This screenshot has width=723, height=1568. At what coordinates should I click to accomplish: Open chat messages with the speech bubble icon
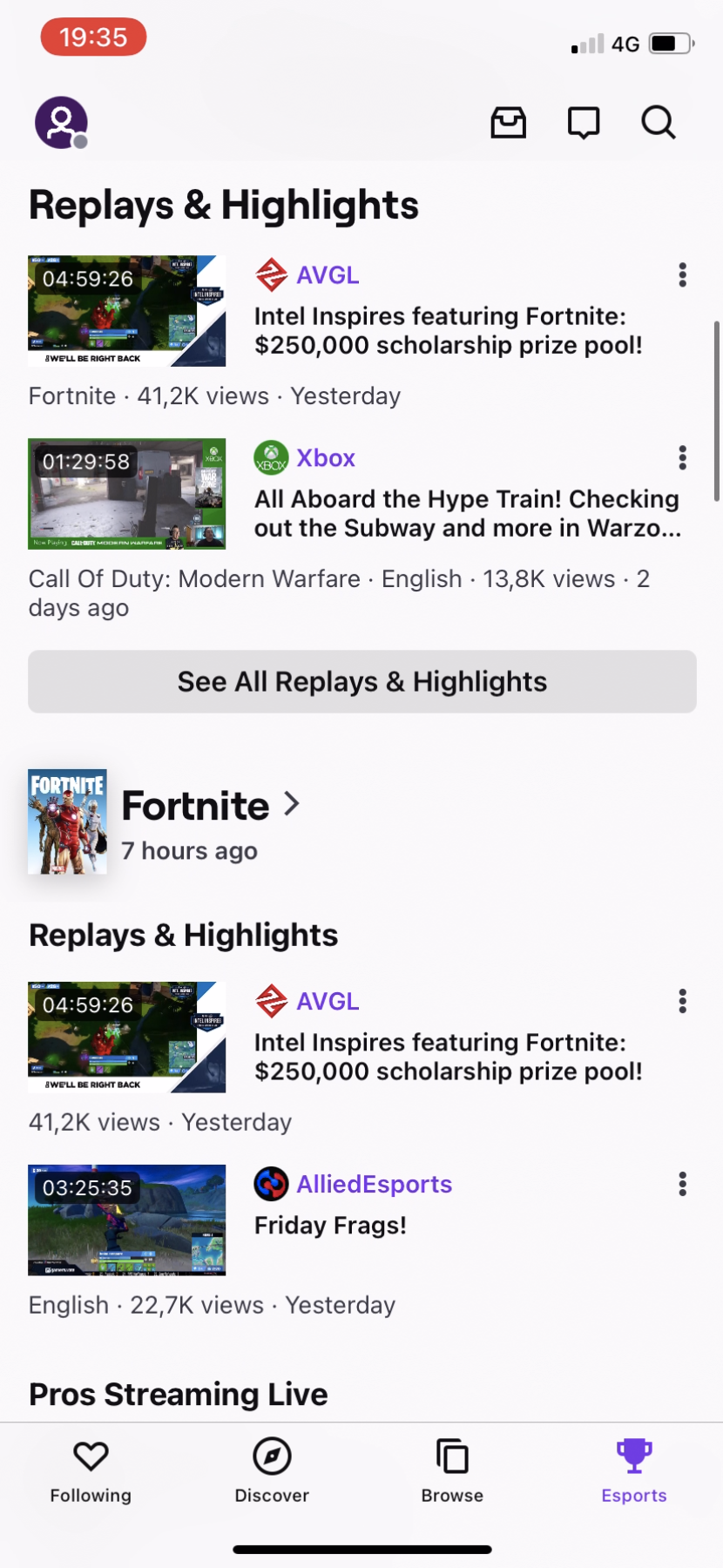[583, 123]
